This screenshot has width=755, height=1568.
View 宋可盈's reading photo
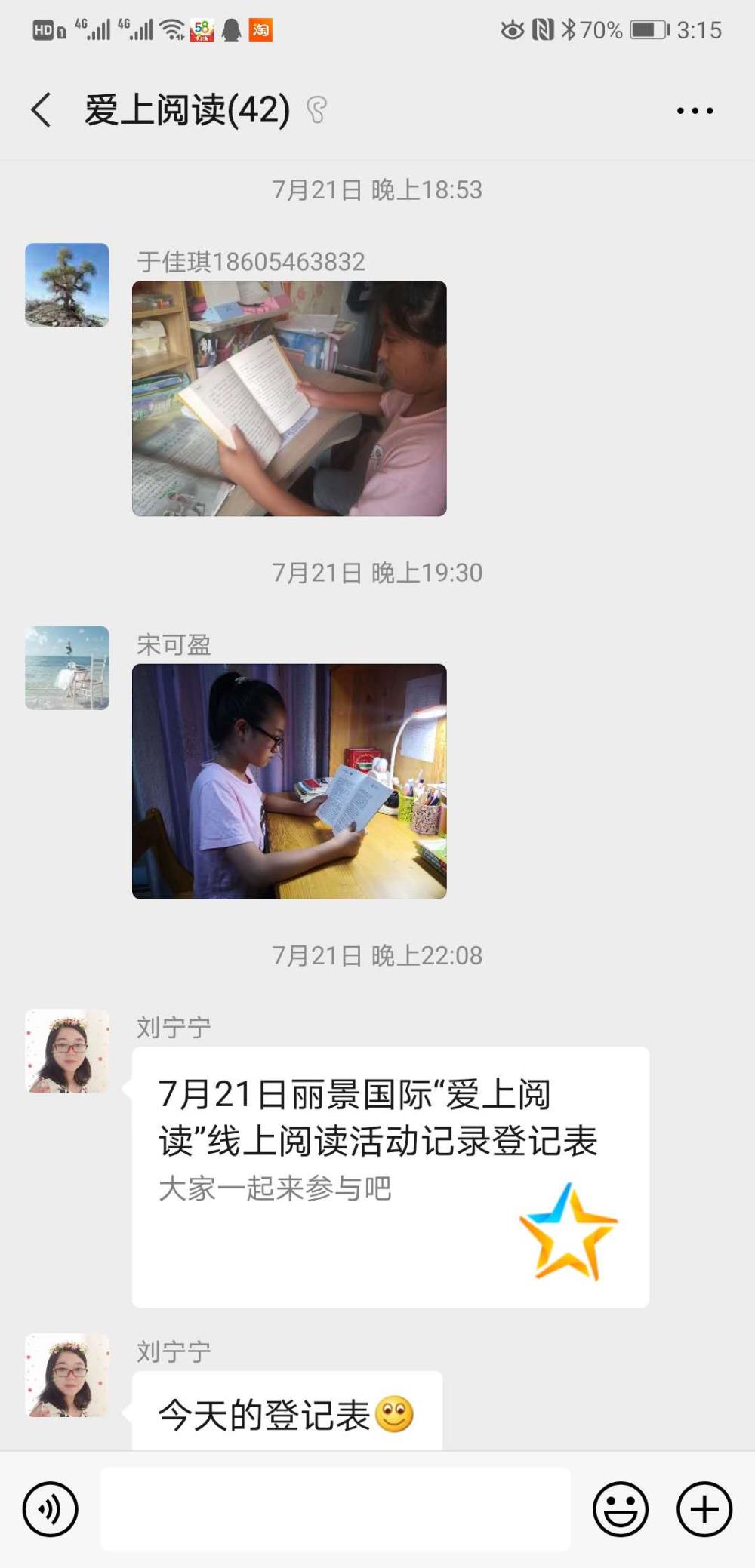point(289,781)
